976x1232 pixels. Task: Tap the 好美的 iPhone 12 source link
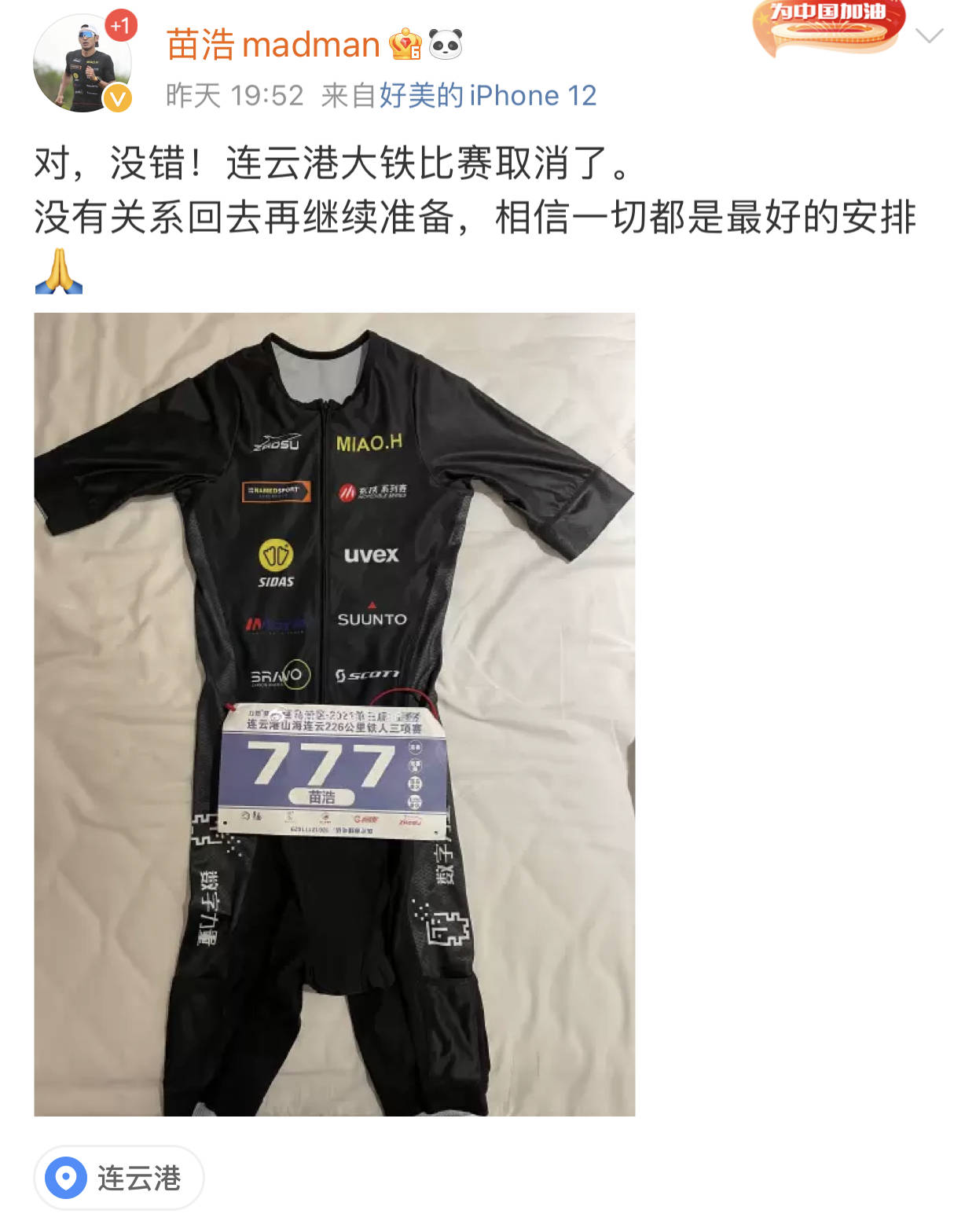487,96
